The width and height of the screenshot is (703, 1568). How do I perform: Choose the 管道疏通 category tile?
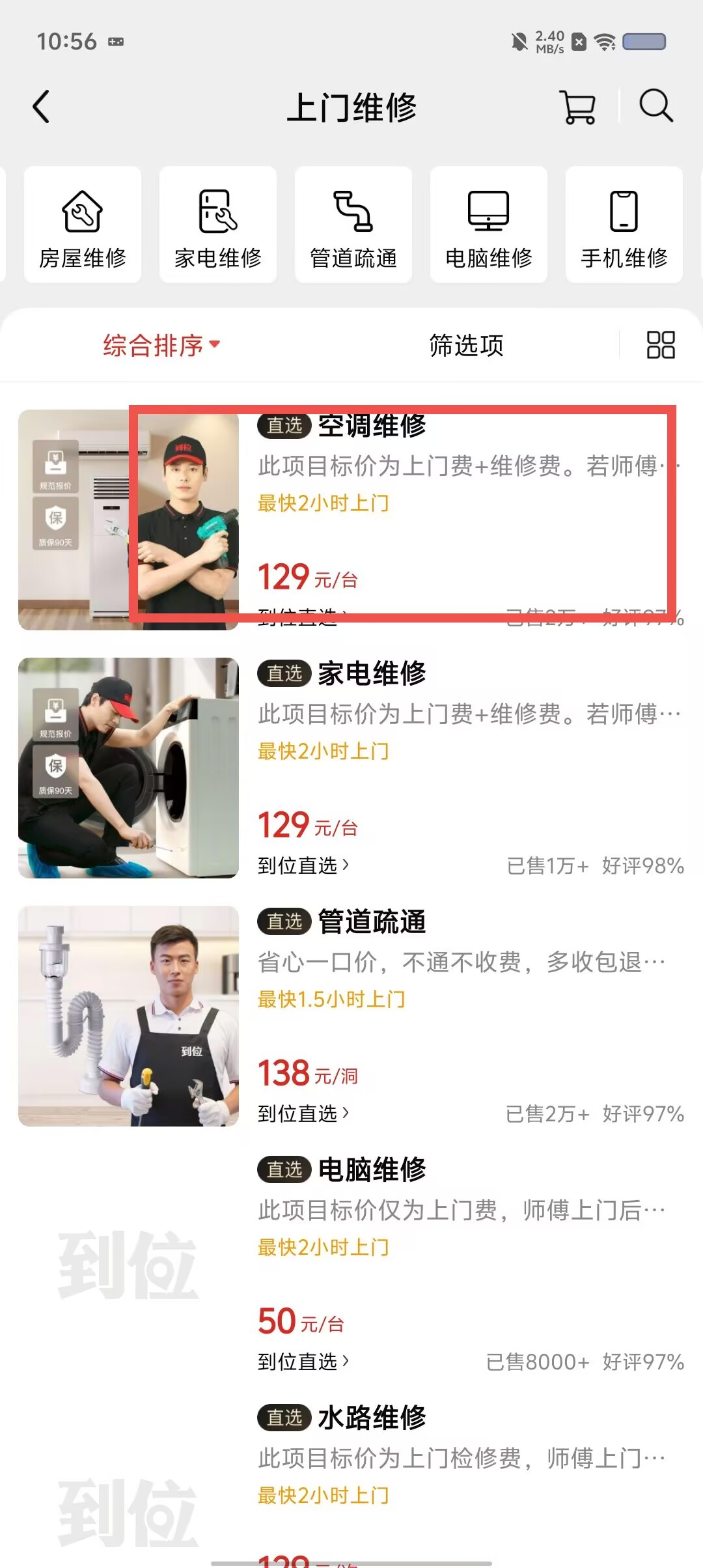click(353, 225)
